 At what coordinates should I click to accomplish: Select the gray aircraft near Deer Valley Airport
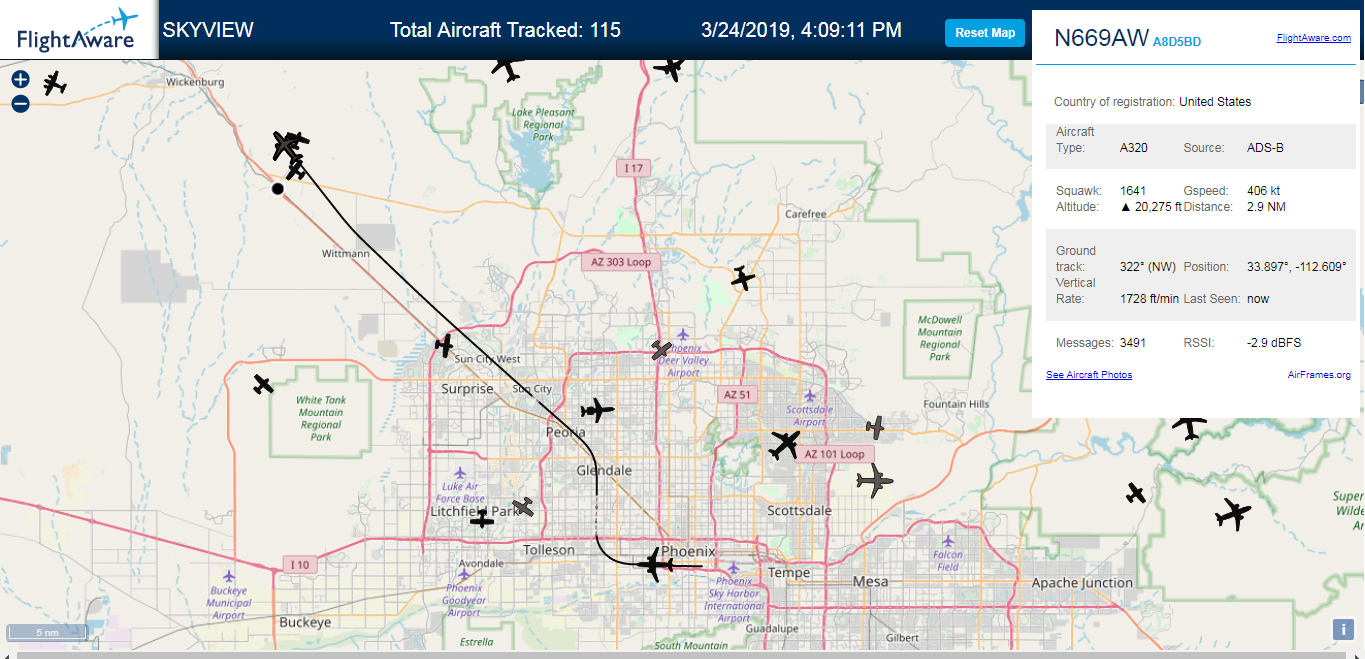click(x=662, y=350)
